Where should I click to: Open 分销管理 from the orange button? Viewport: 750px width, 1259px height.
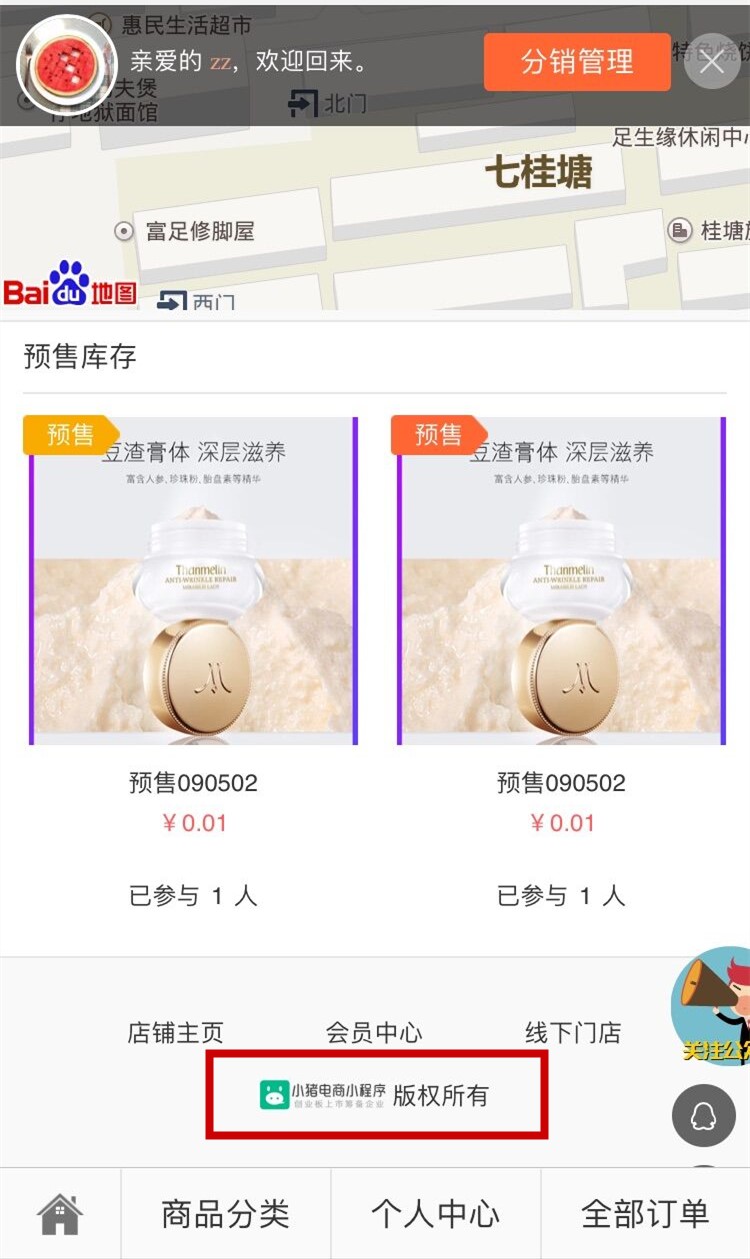pos(577,62)
